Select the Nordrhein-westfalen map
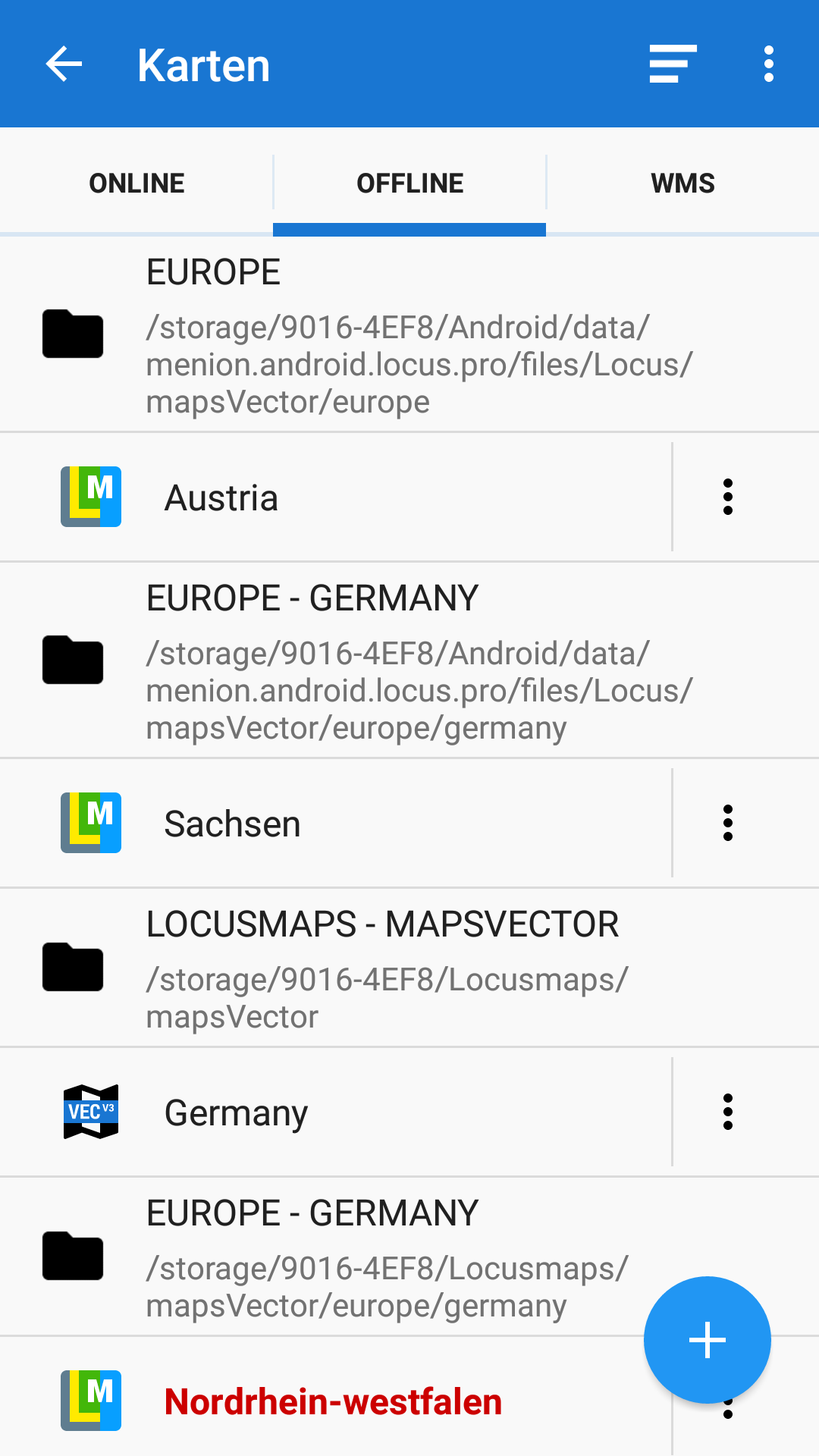Viewport: 819px width, 1456px height. click(x=334, y=1401)
